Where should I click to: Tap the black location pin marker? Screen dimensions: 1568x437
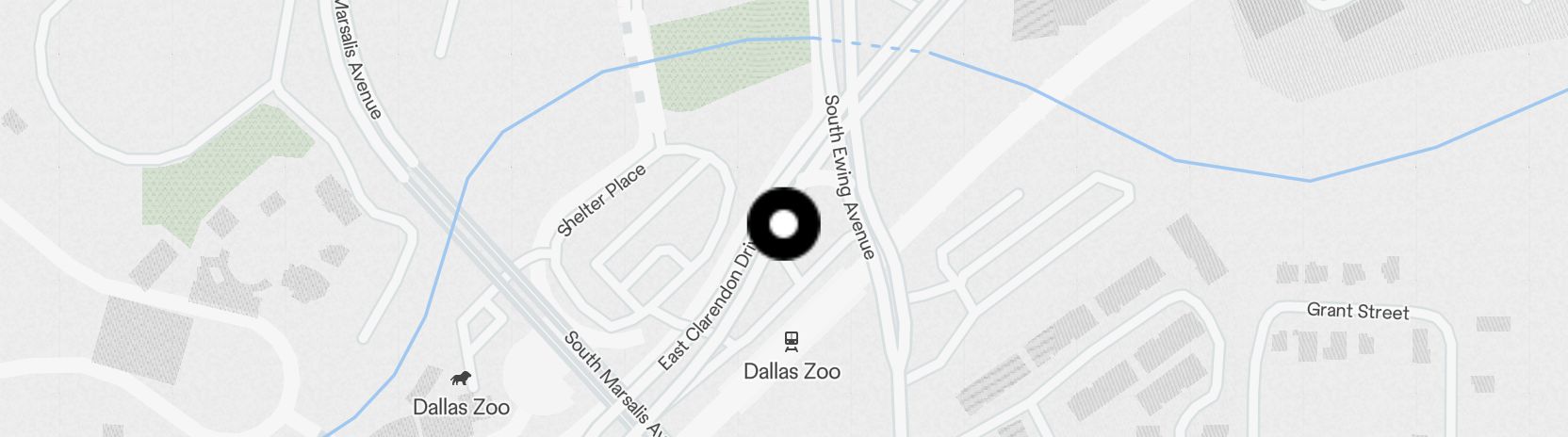[x=783, y=224]
